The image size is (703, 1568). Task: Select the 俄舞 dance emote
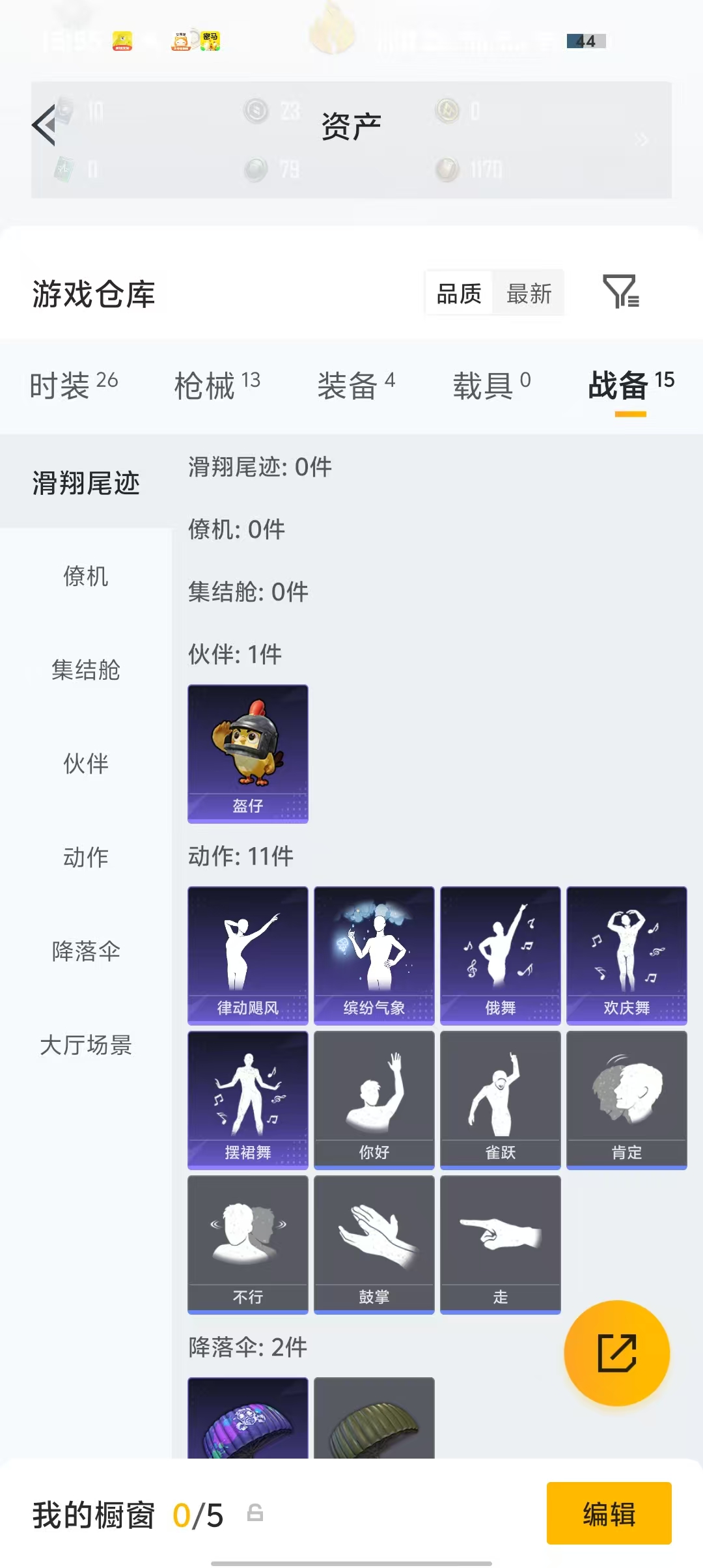click(500, 954)
